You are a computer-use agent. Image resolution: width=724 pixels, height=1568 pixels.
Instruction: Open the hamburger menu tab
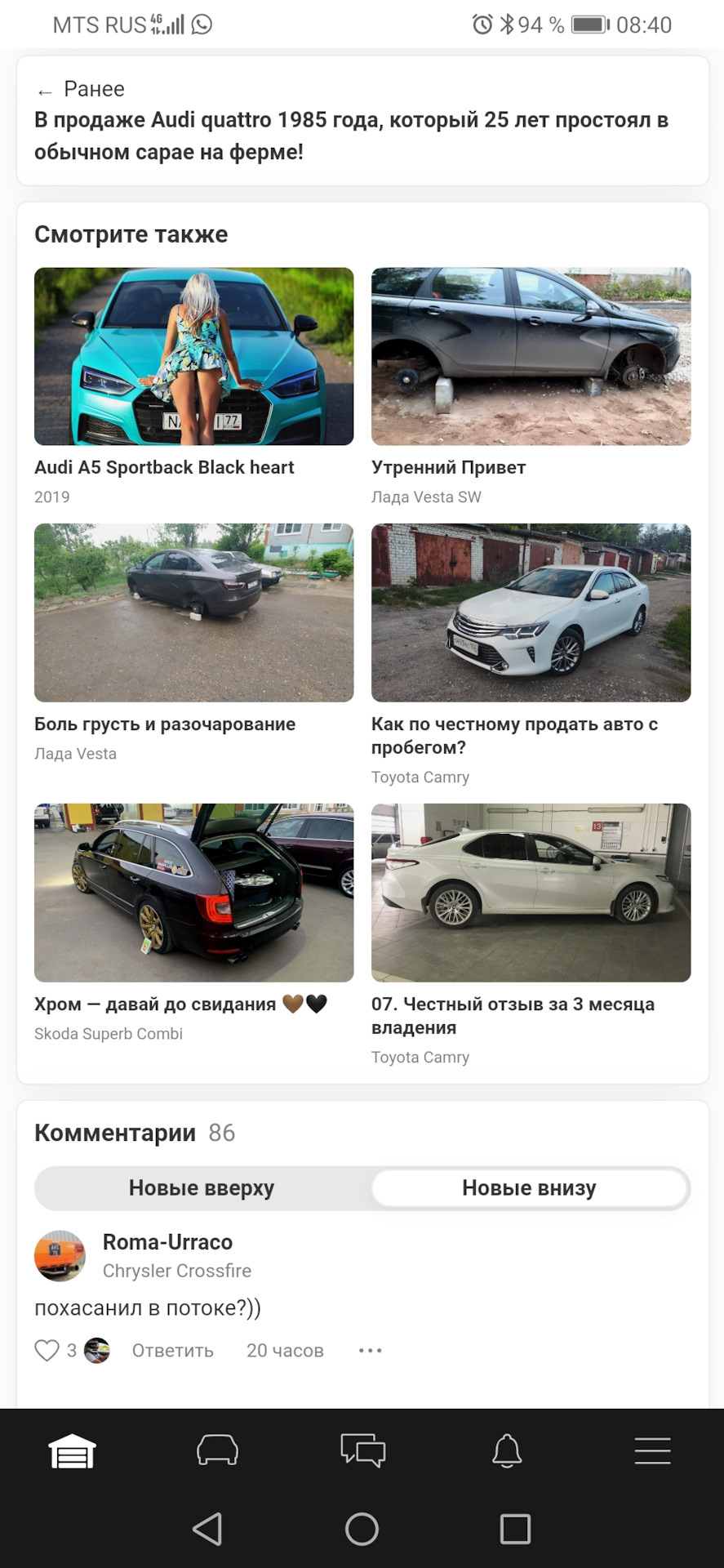point(652,1451)
